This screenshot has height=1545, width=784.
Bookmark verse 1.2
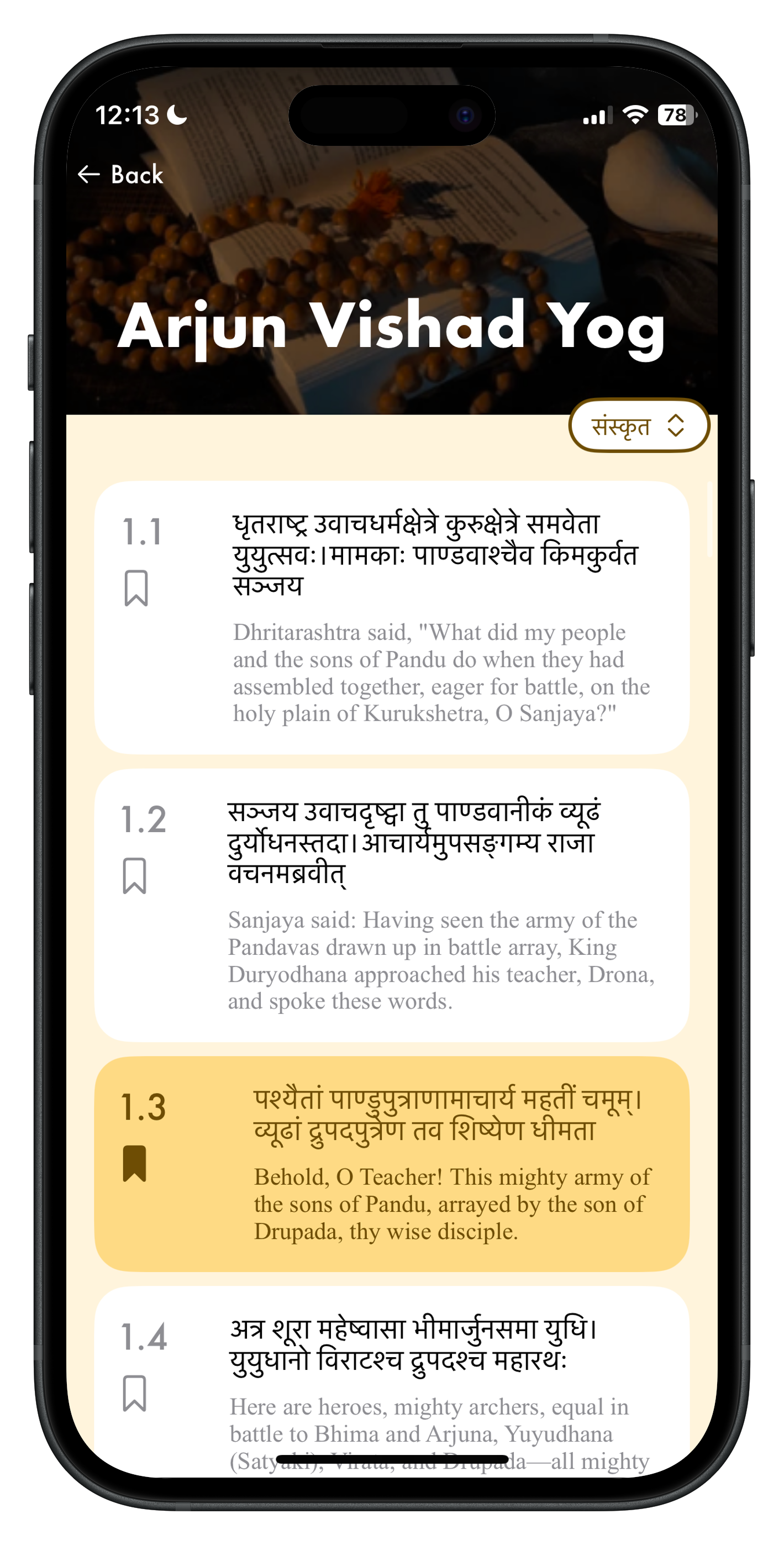click(x=134, y=876)
